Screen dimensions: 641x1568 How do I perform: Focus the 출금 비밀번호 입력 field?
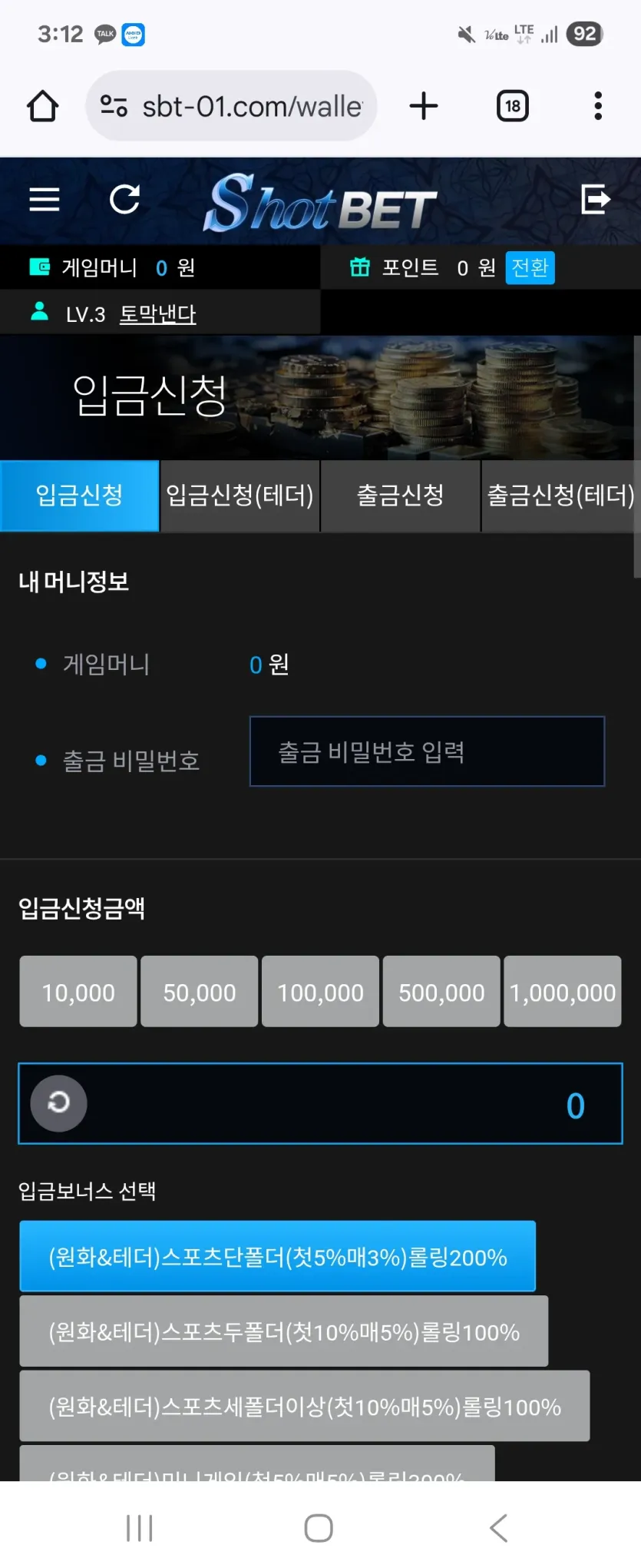pyautogui.click(x=427, y=751)
